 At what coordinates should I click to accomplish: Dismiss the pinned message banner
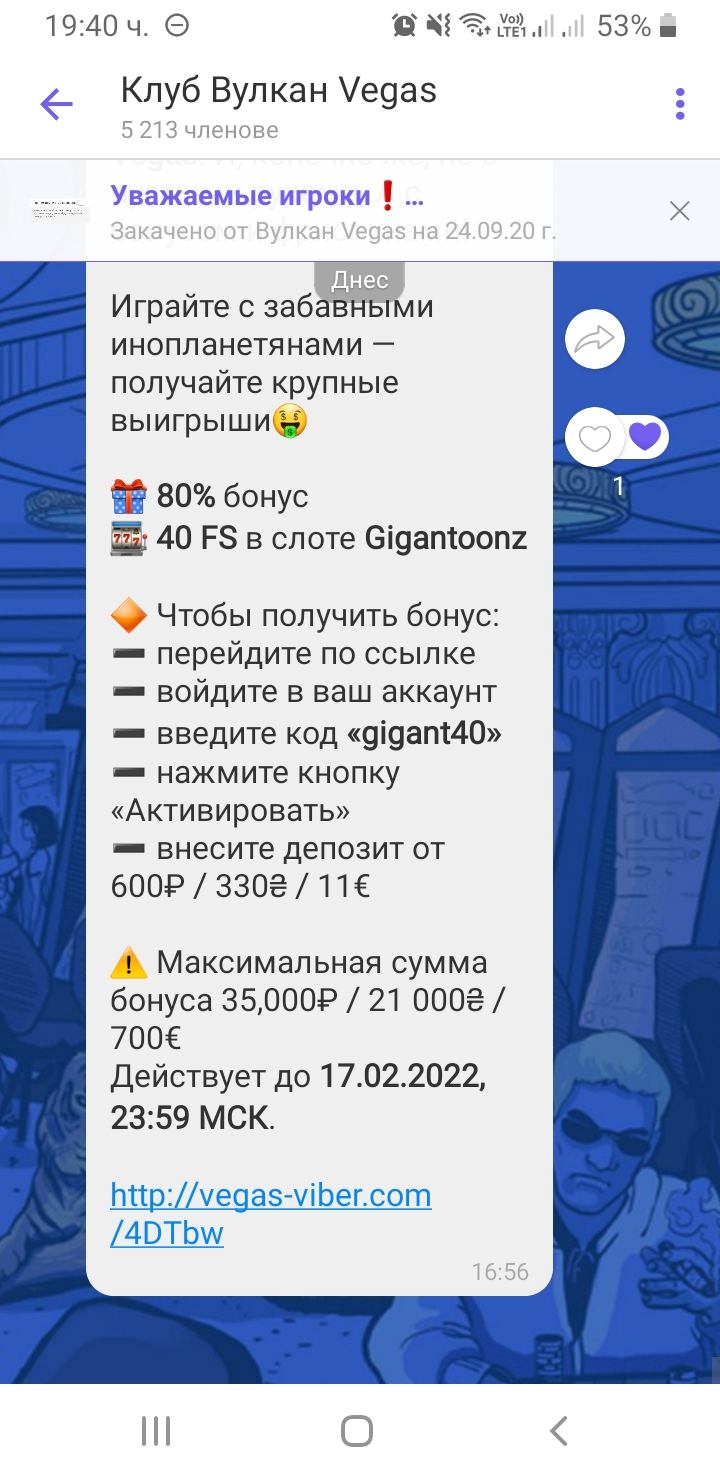point(679,211)
